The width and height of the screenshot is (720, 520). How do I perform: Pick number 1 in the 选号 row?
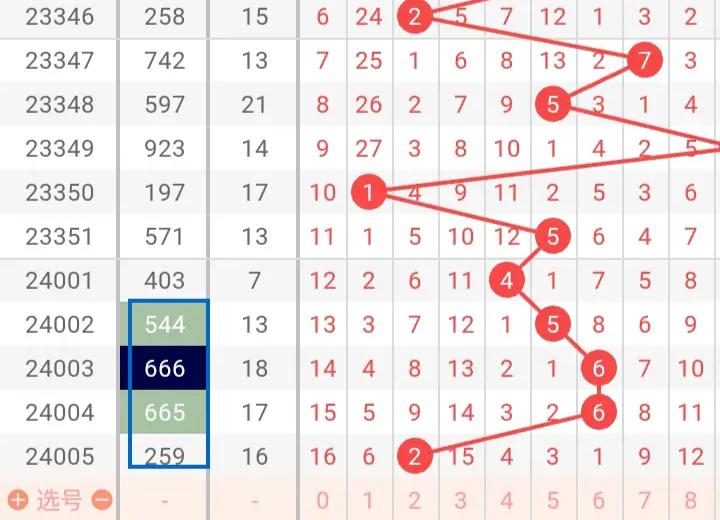click(368, 500)
